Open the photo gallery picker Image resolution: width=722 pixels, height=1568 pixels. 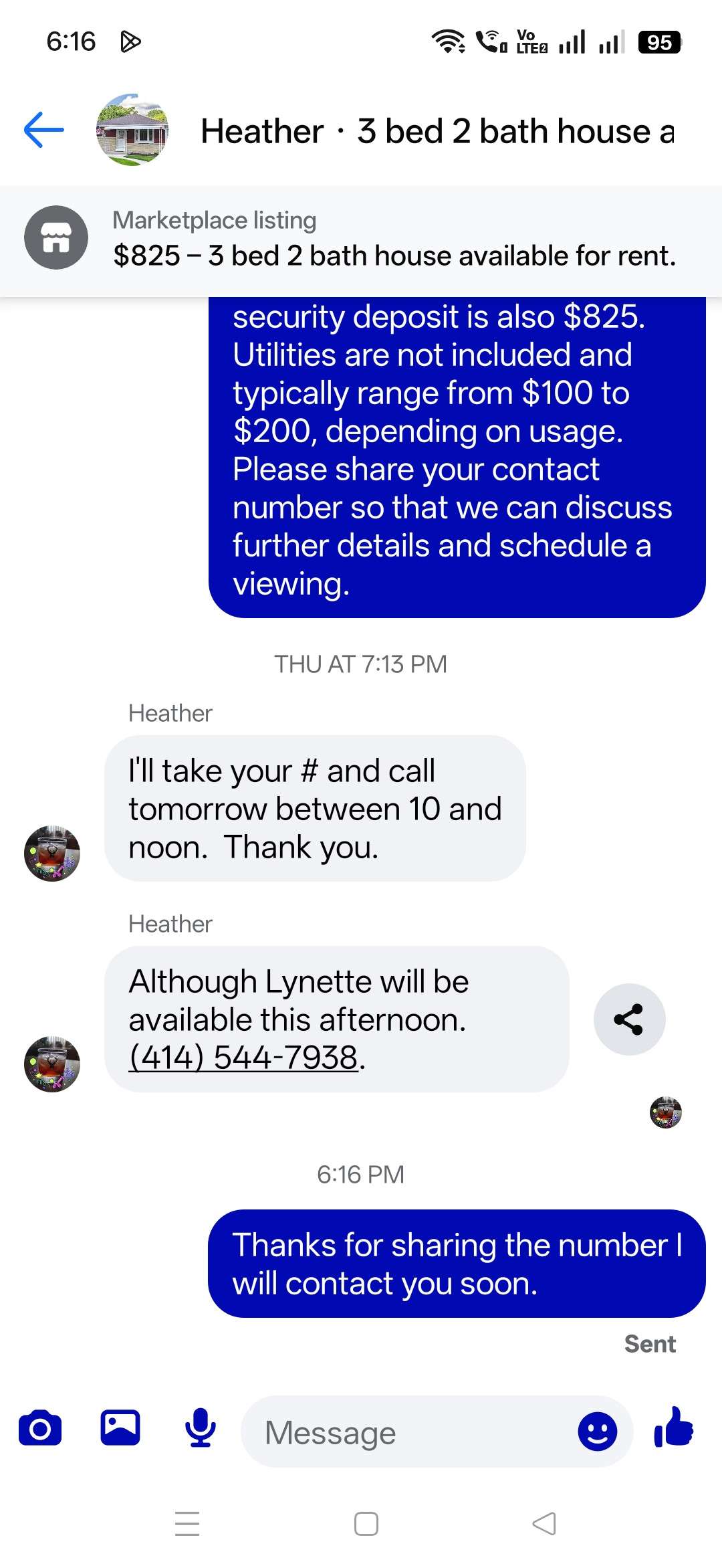[x=120, y=1429]
